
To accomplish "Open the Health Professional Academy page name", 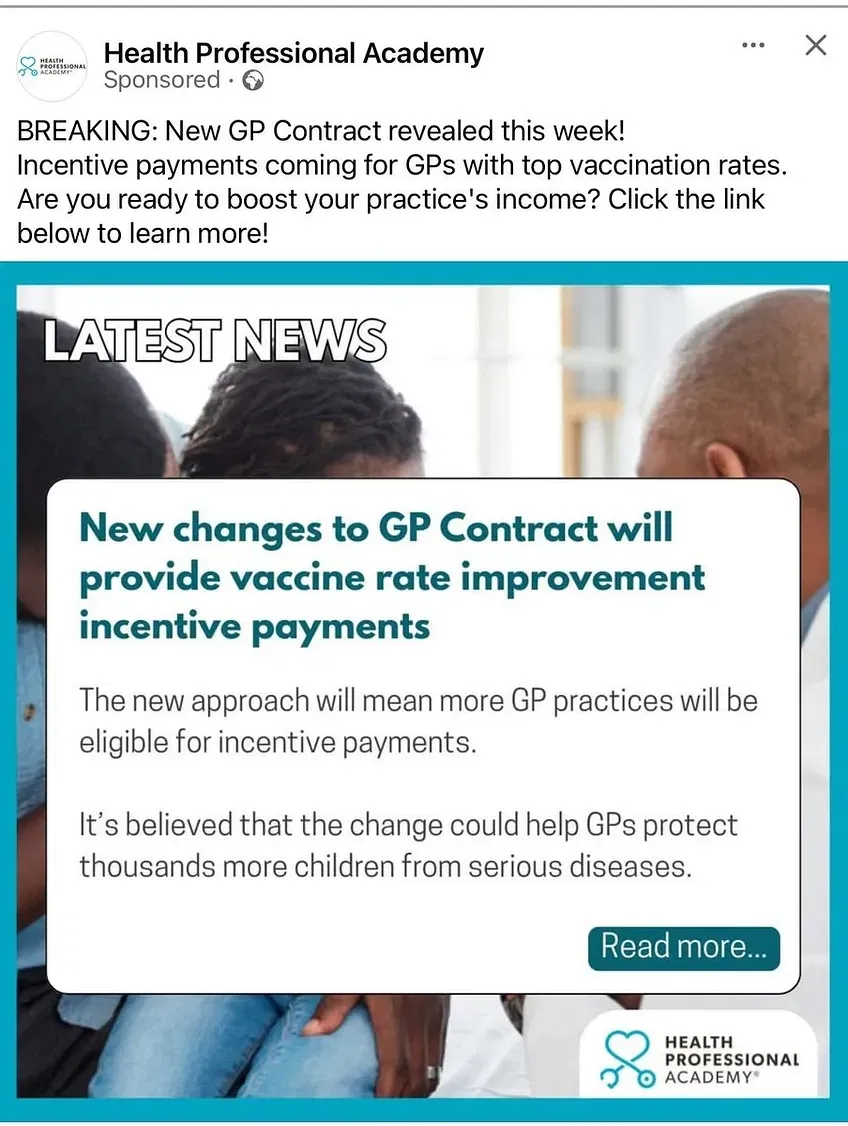I will (293, 52).
